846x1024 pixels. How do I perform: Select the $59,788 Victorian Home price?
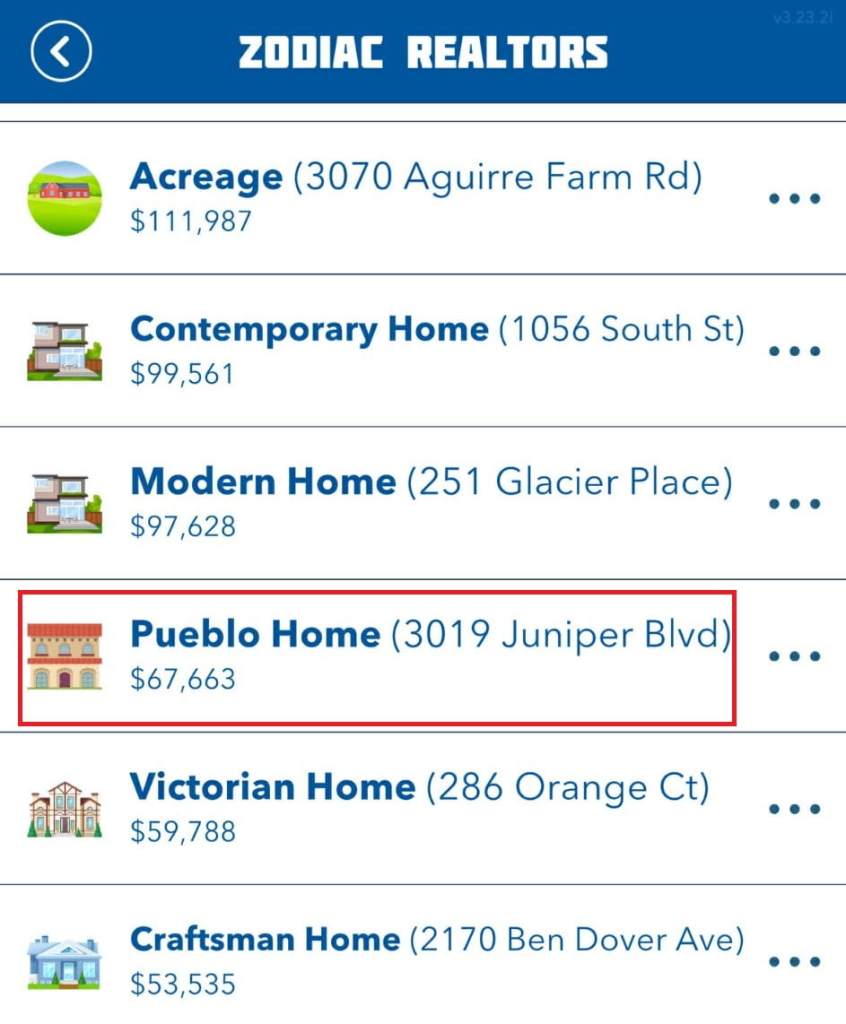click(182, 832)
